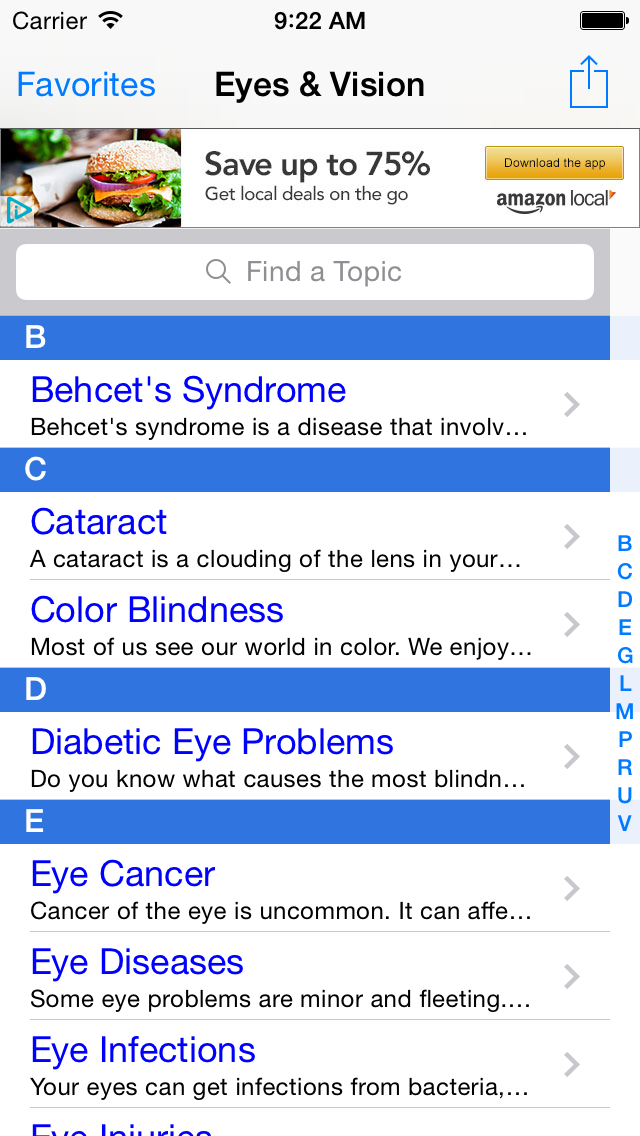This screenshot has height=1136, width=640.
Task: View the Eye Cancer topic
Action: tap(304, 888)
